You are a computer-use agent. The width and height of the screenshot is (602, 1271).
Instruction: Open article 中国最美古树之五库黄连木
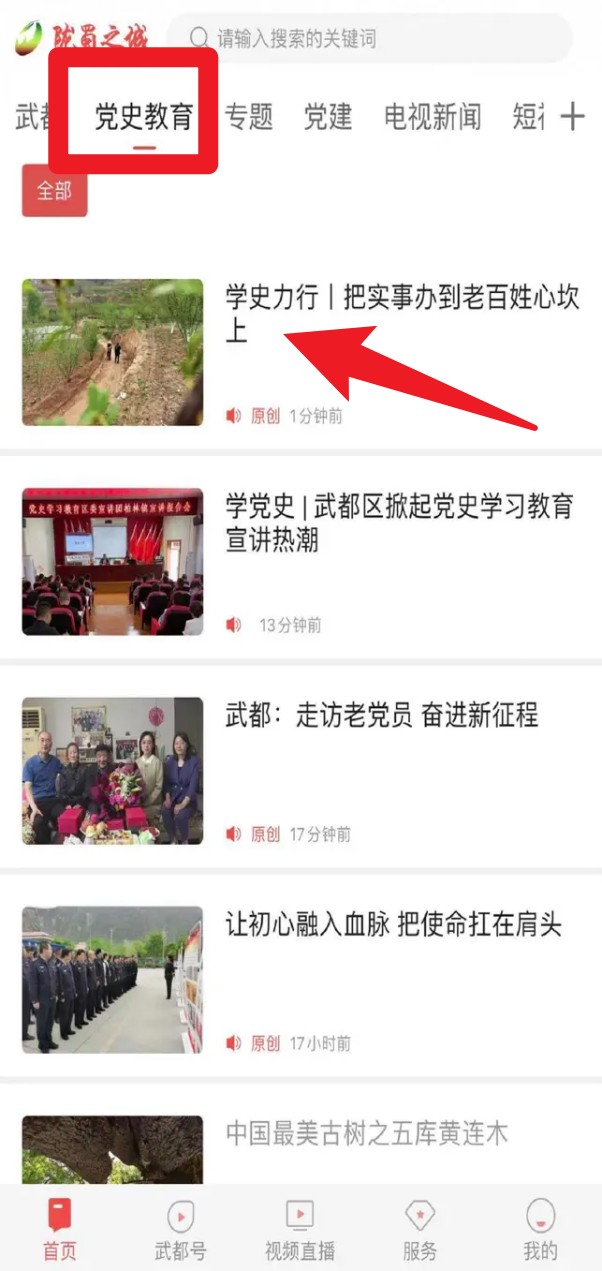click(x=367, y=1133)
